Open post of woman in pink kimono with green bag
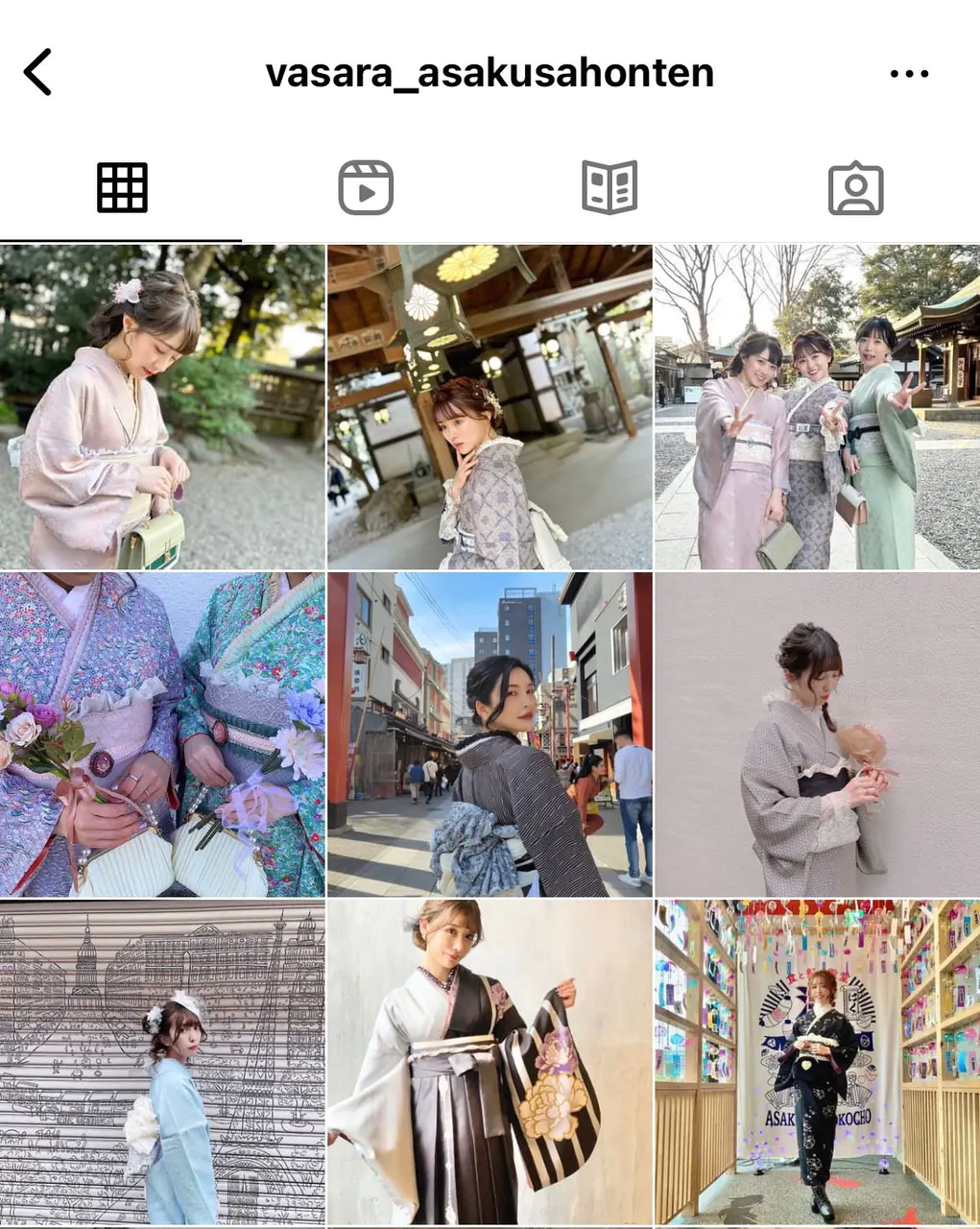Viewport: 980px width, 1229px height. [x=162, y=407]
